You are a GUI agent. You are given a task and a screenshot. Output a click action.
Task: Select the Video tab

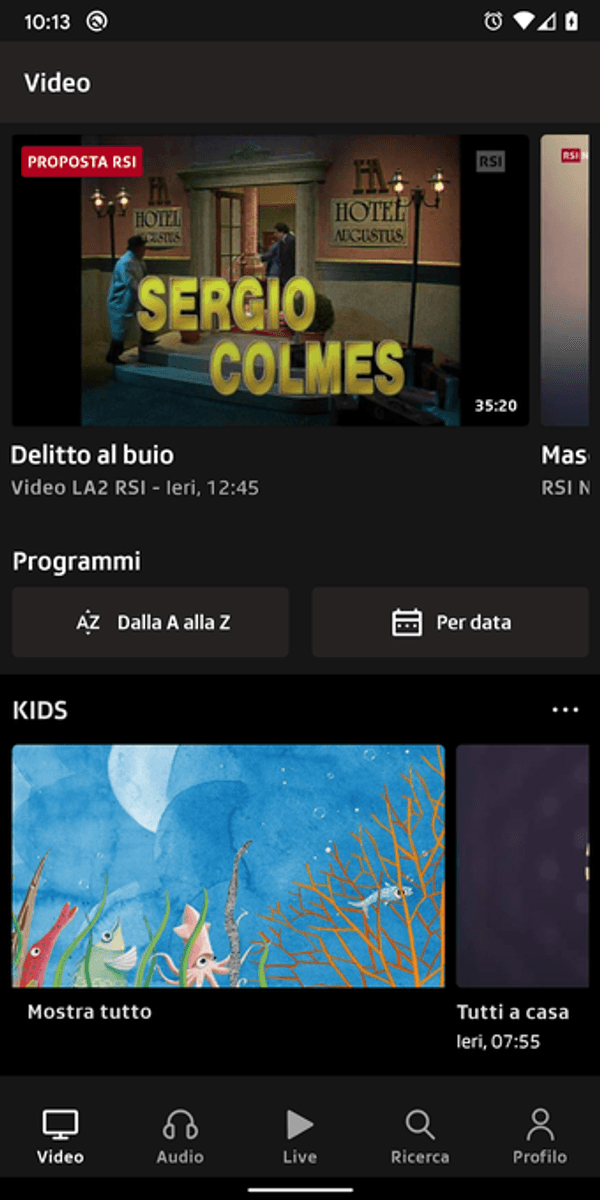pos(60,1137)
